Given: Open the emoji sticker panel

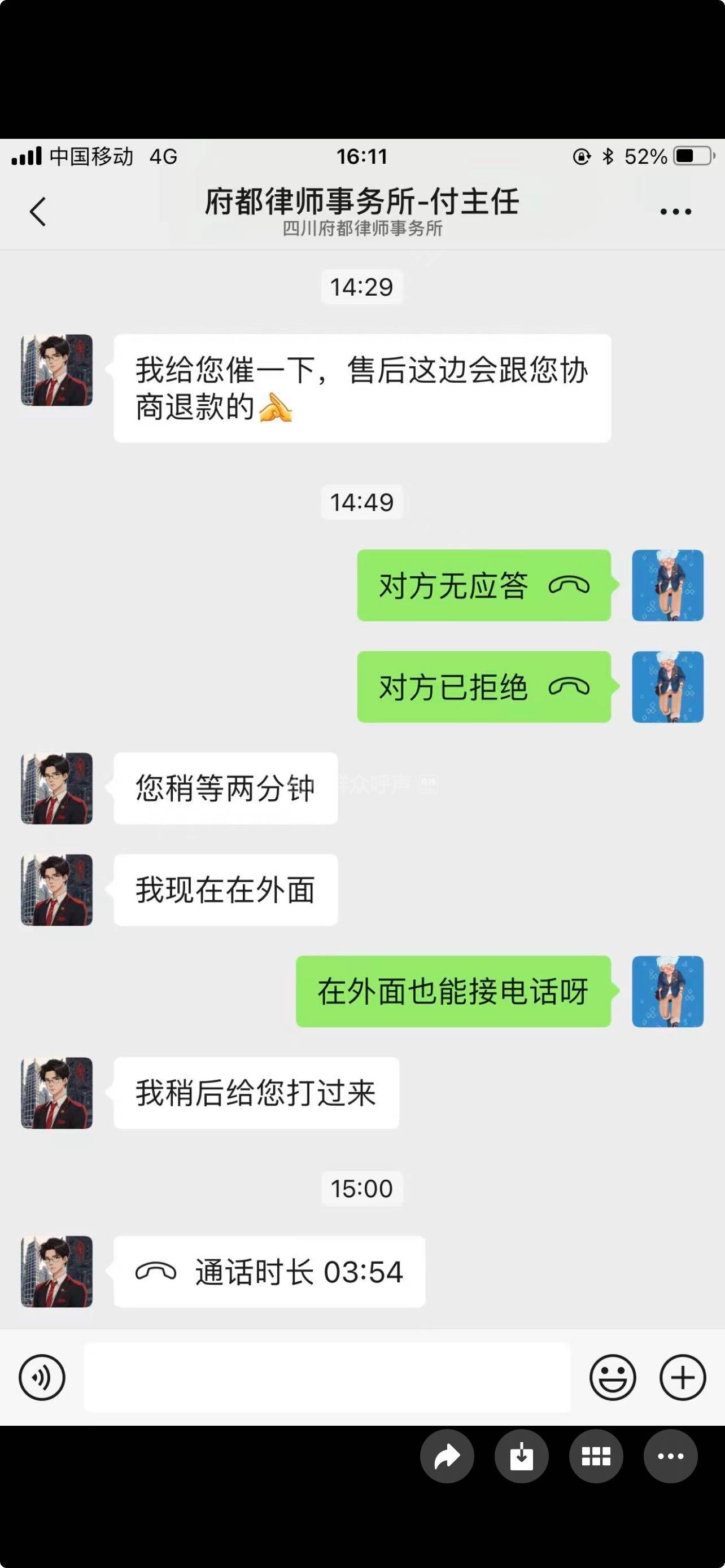Looking at the screenshot, I should click(x=613, y=1377).
